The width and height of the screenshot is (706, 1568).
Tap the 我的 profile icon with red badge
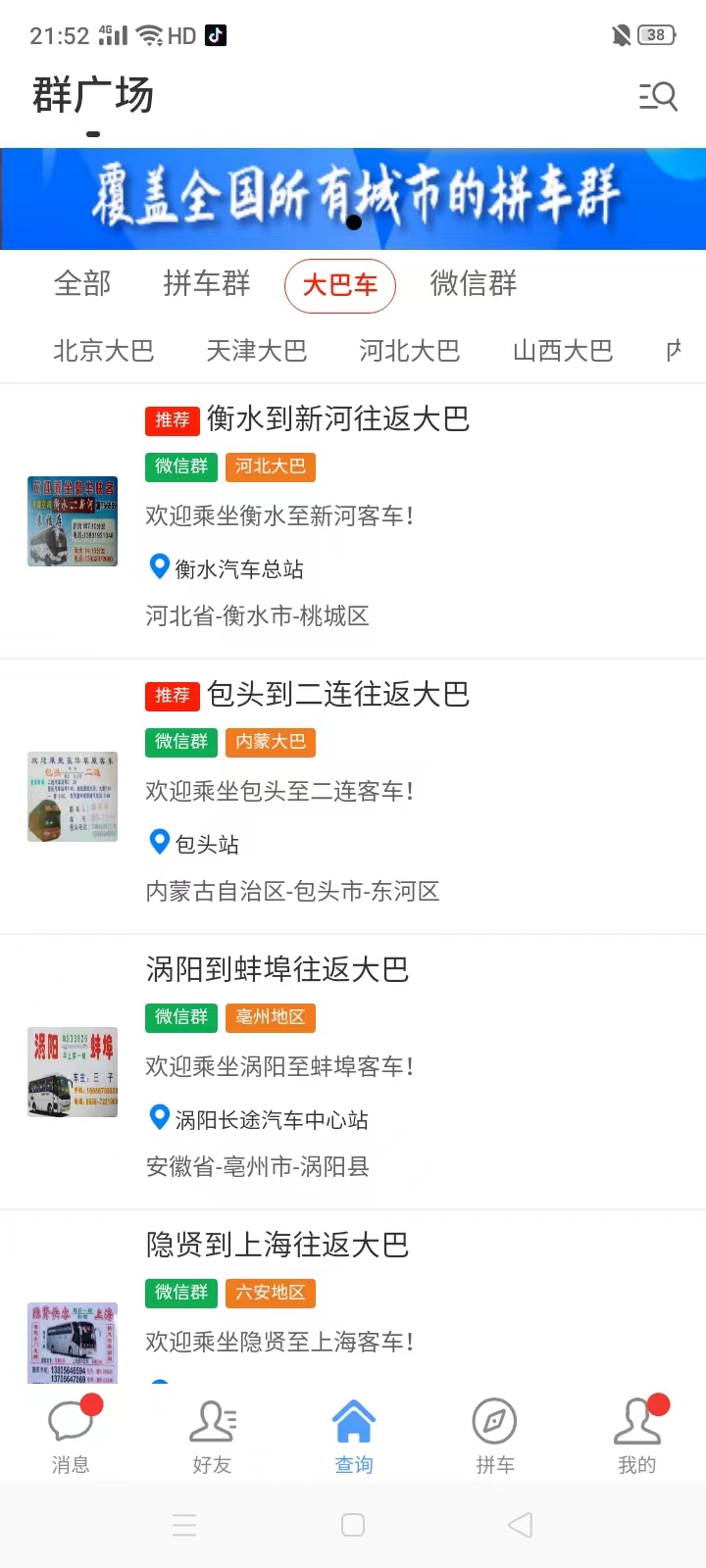635,1419
